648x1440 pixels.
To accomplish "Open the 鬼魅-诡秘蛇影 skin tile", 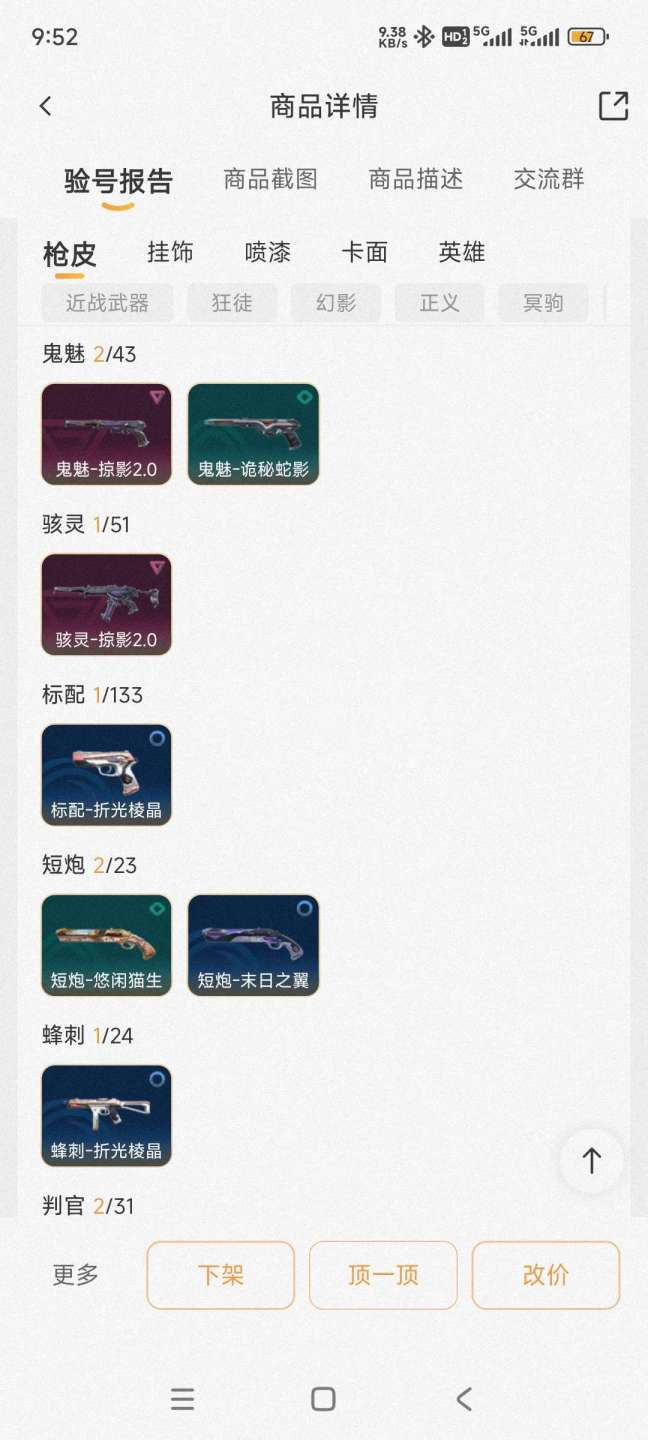I will (253, 434).
